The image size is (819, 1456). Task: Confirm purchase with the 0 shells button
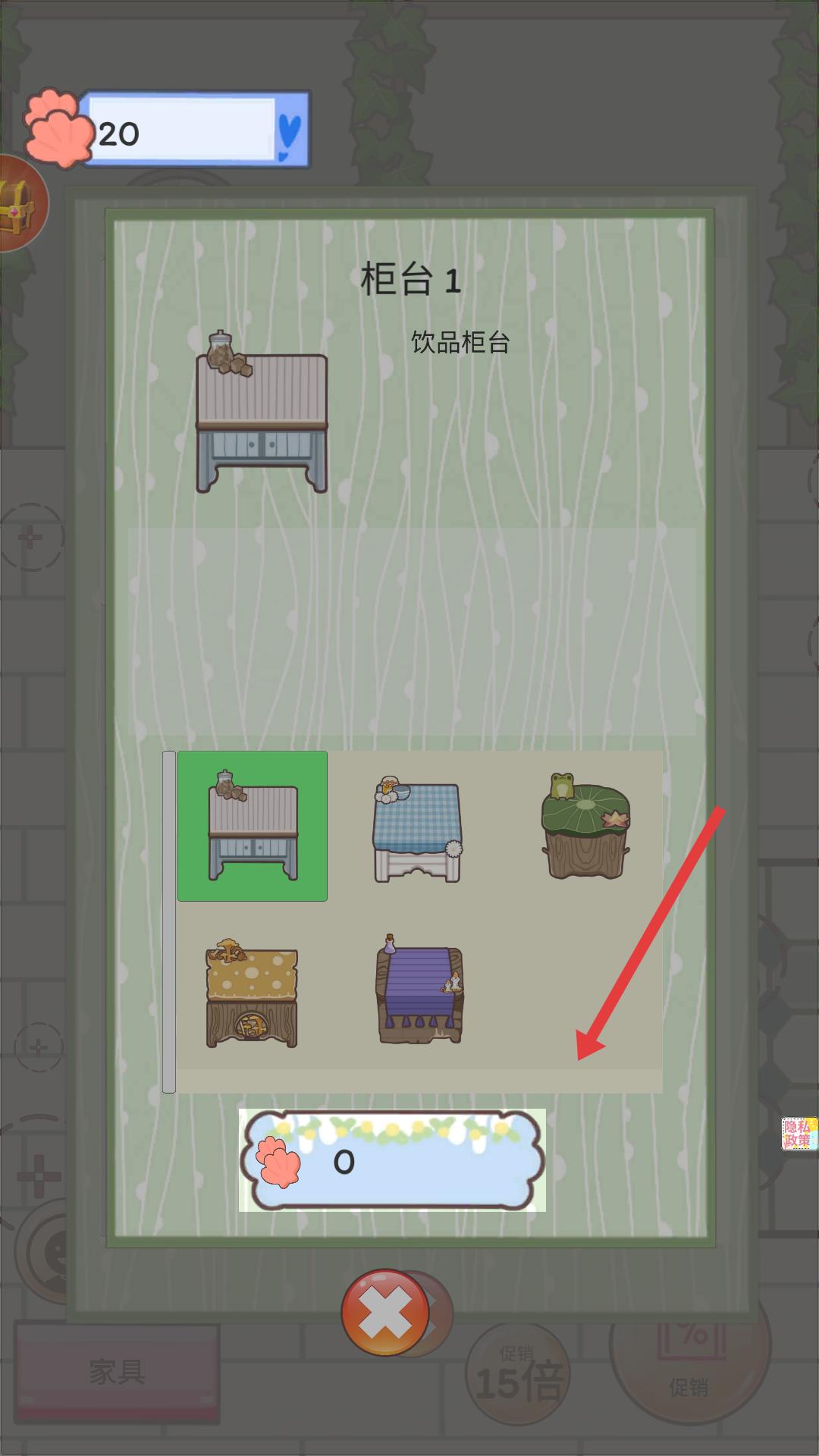click(392, 1160)
